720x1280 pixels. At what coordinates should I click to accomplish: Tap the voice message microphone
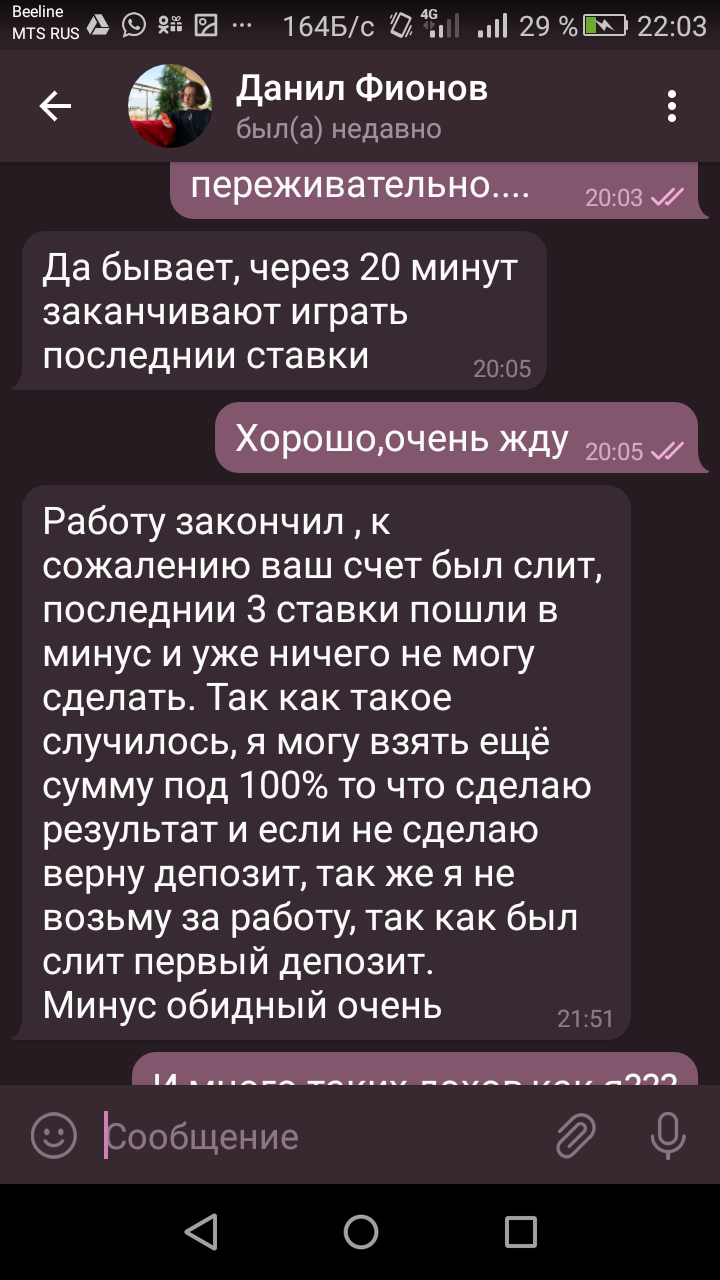(668, 1136)
